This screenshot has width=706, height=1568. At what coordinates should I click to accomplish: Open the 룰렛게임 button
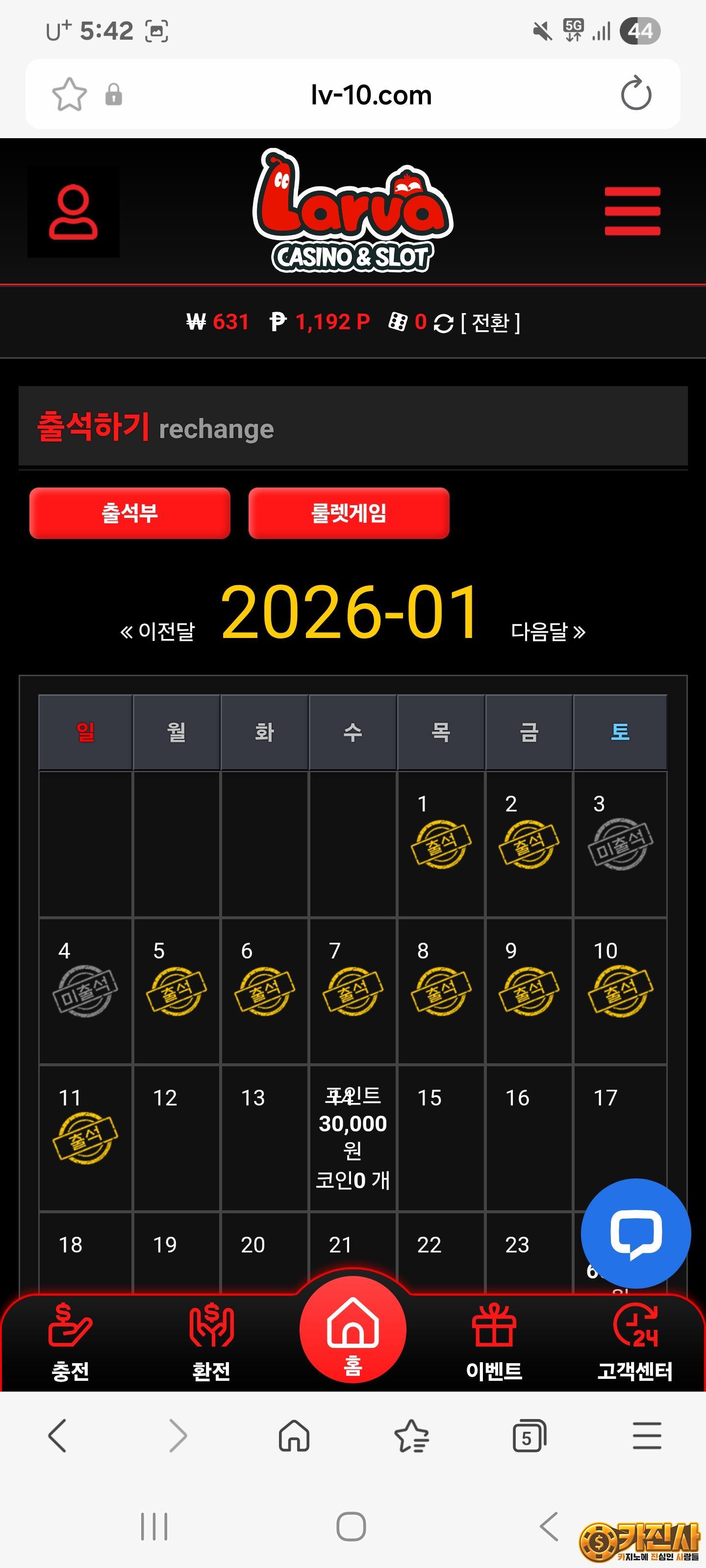pyautogui.click(x=349, y=513)
